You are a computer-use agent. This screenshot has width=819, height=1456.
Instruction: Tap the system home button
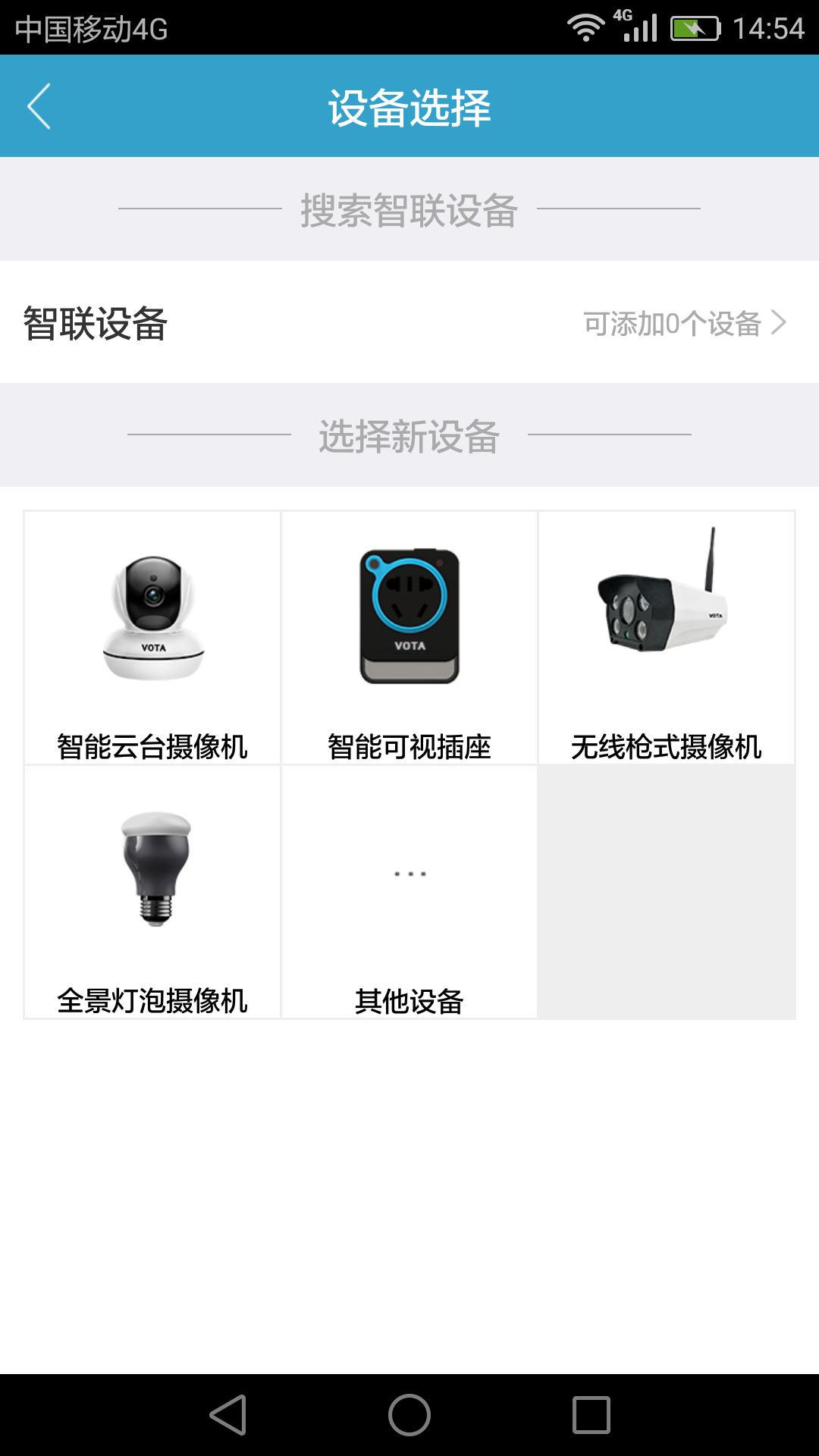pos(409,1415)
